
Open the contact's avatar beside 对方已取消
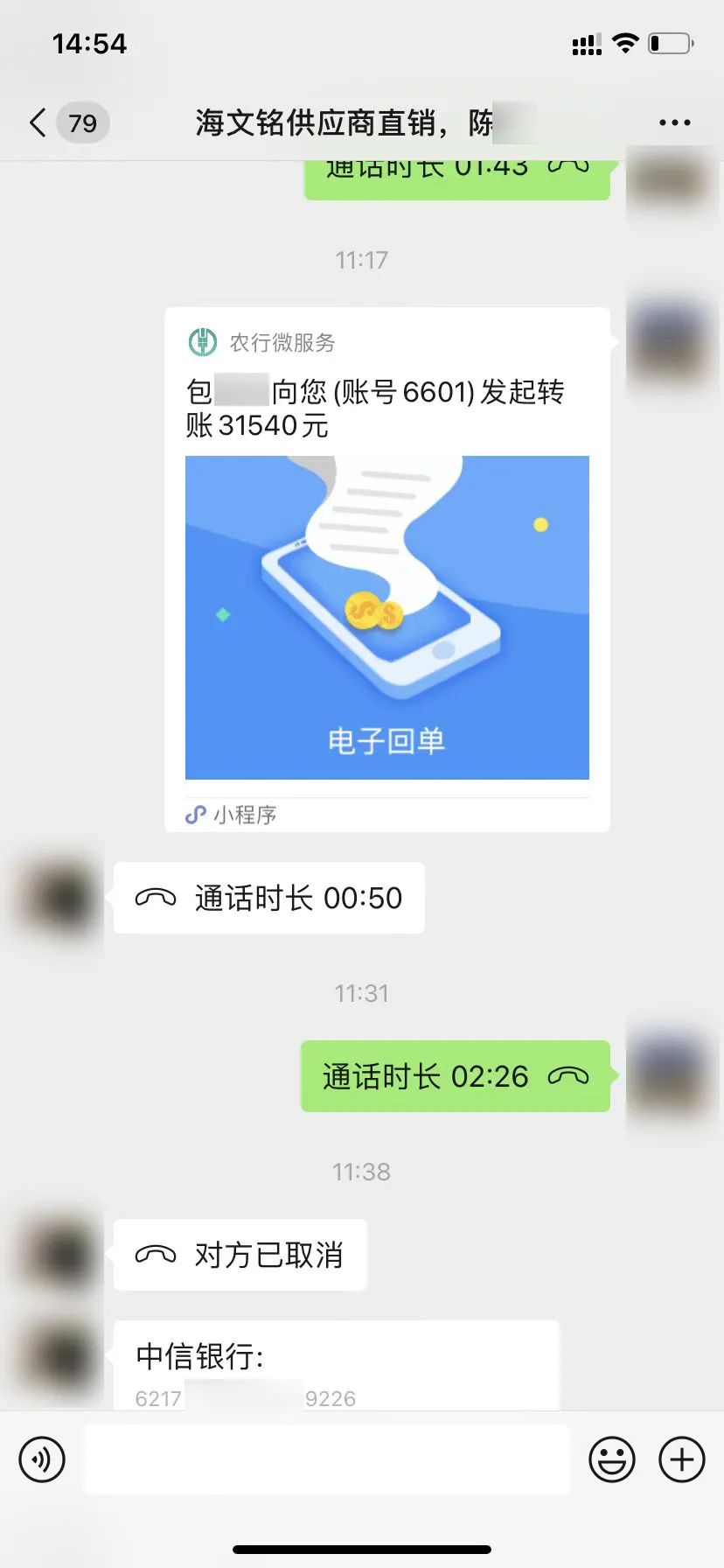coord(58,1255)
